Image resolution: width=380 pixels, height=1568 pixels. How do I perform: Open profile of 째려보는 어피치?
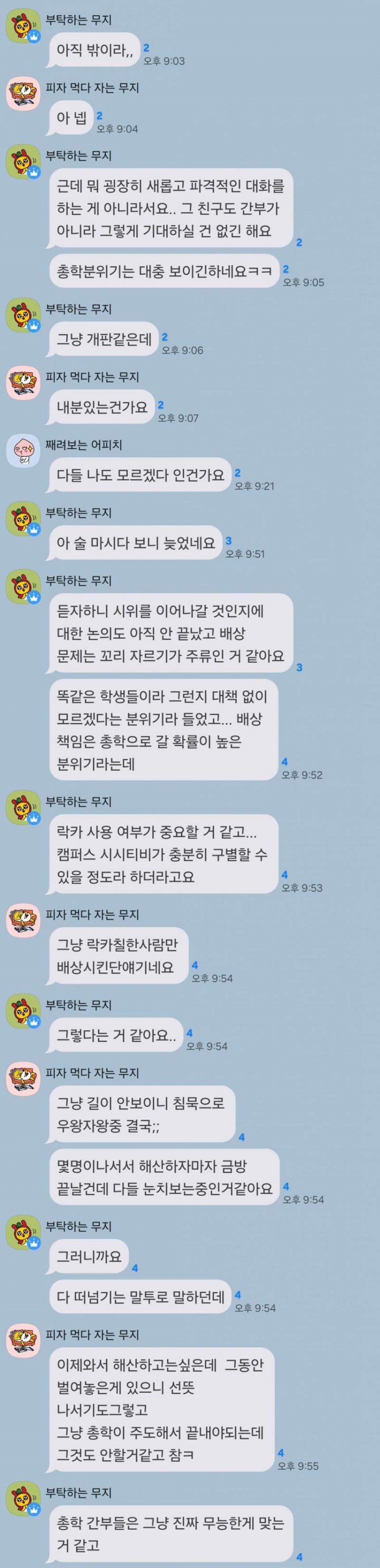pos(22,451)
